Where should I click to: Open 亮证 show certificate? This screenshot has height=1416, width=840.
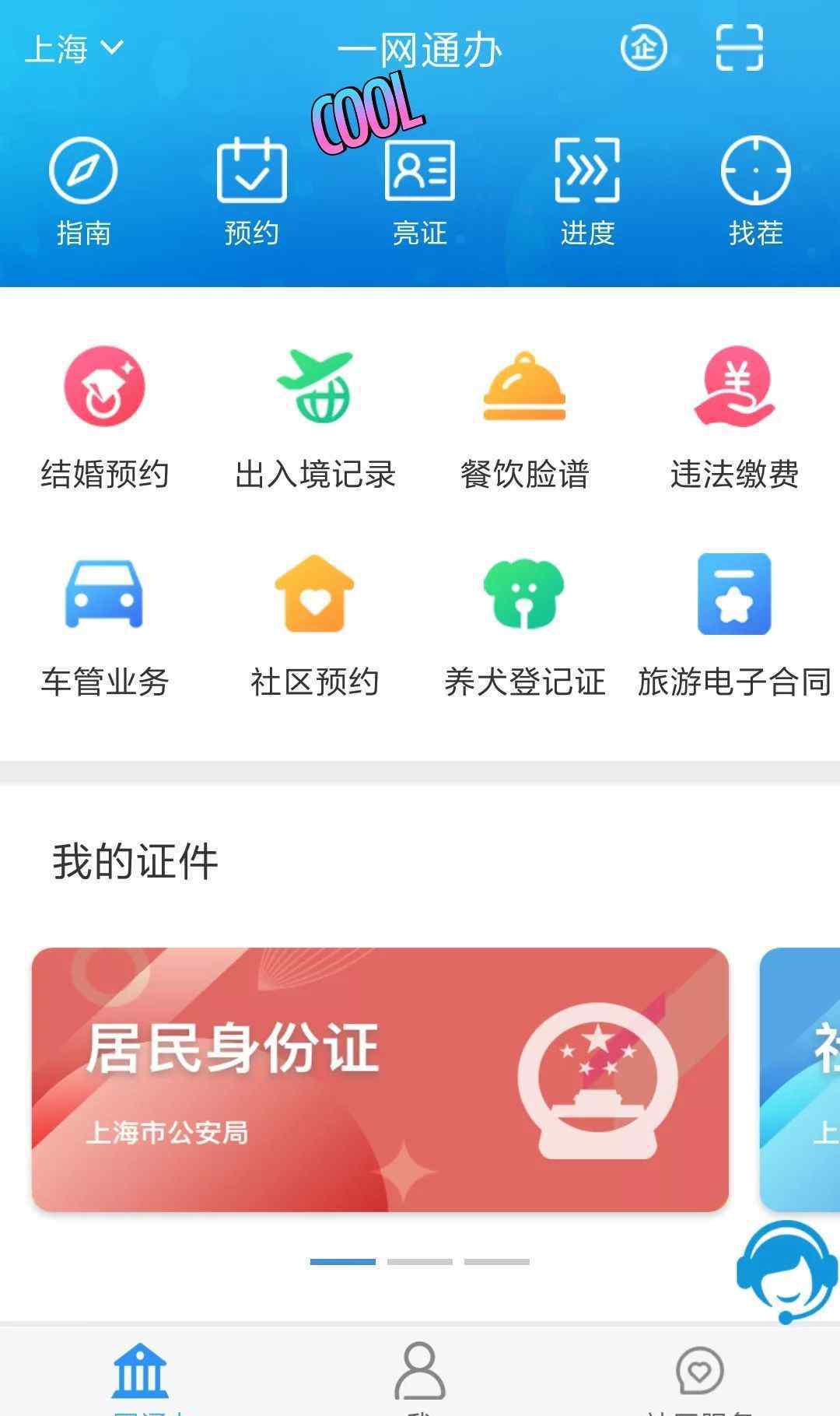click(x=420, y=191)
